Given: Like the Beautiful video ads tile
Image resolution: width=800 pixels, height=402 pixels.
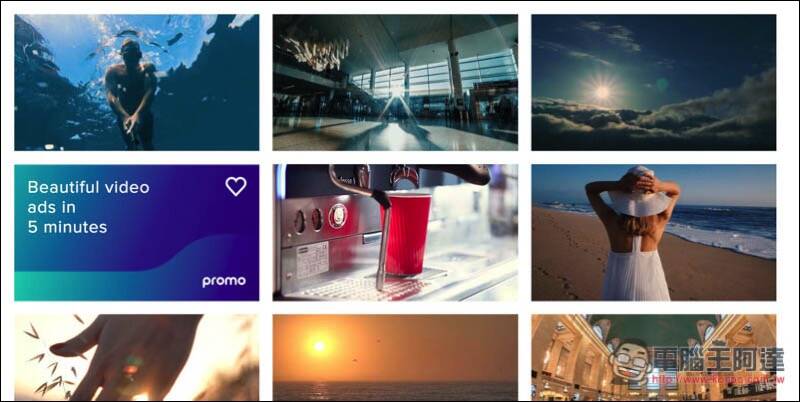Looking at the screenshot, I should click(235, 186).
